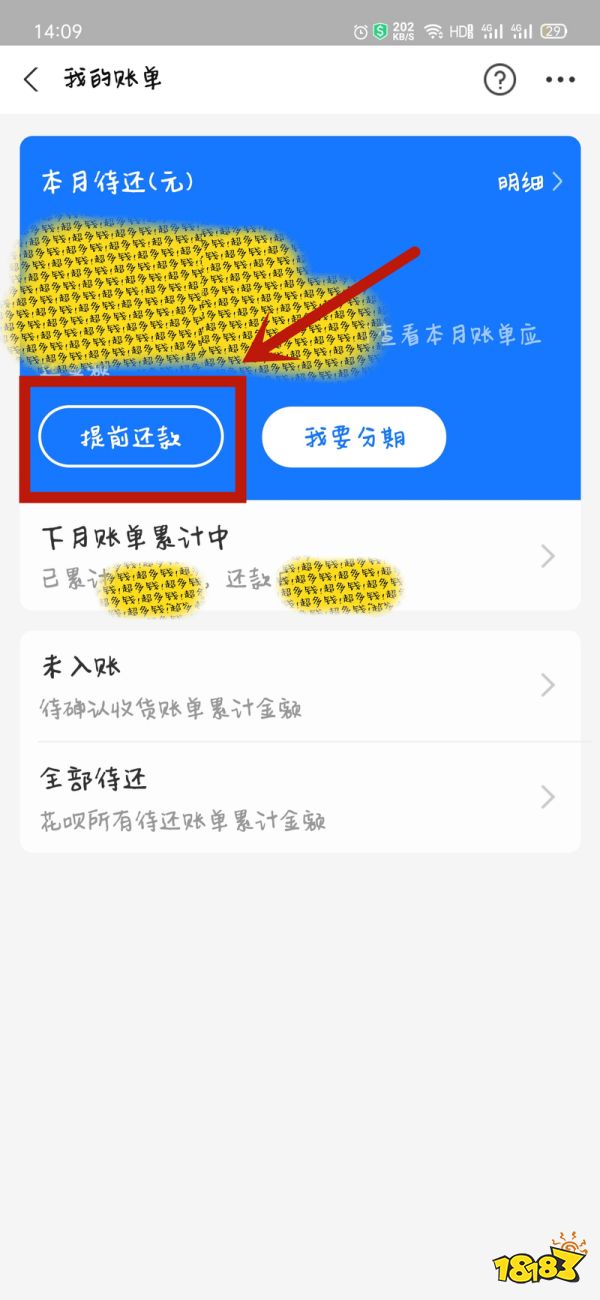This screenshot has height=1300, width=600.
Task: Open the help question mark icon
Action: point(499,80)
